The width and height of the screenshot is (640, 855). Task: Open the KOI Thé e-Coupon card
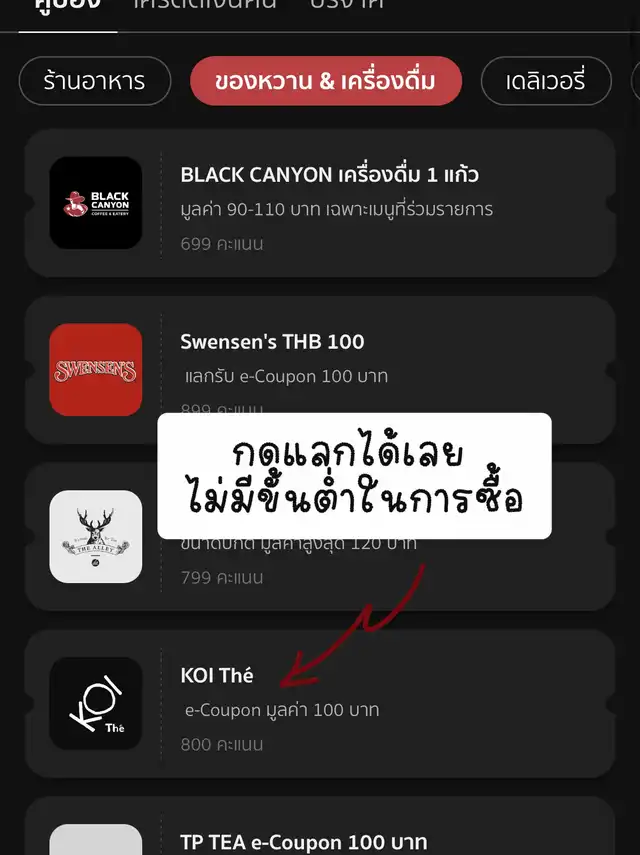(320, 703)
